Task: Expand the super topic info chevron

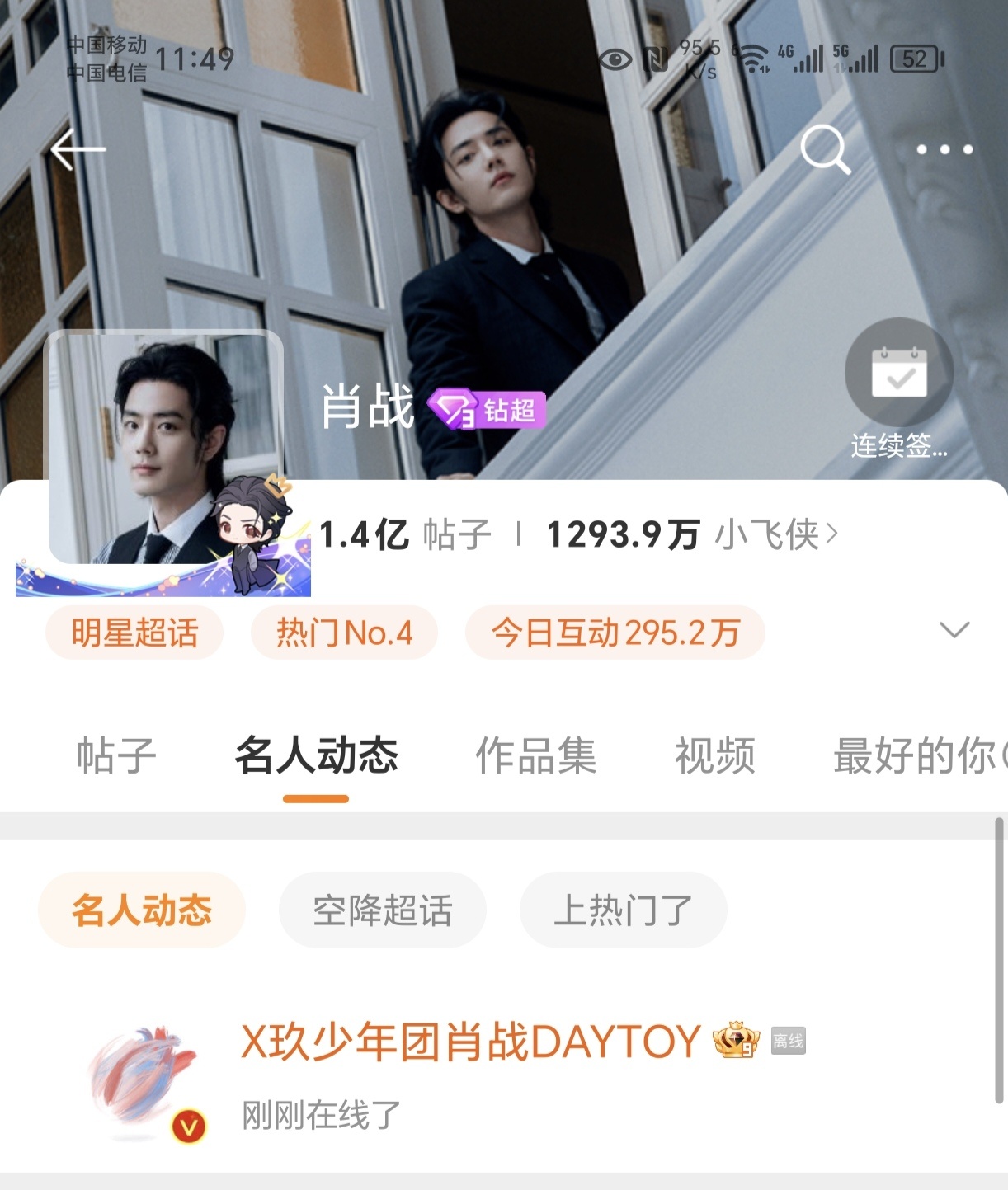Action: 954,631
